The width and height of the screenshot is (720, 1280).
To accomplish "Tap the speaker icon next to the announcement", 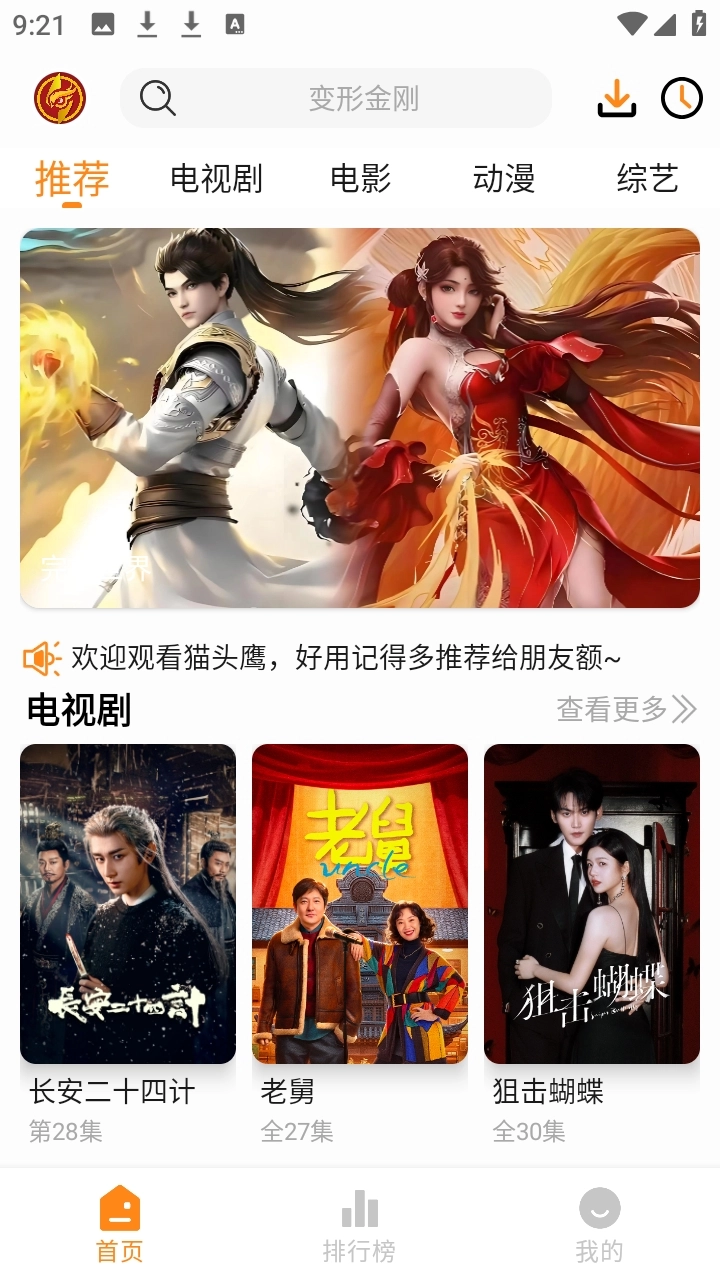I will pyautogui.click(x=41, y=658).
